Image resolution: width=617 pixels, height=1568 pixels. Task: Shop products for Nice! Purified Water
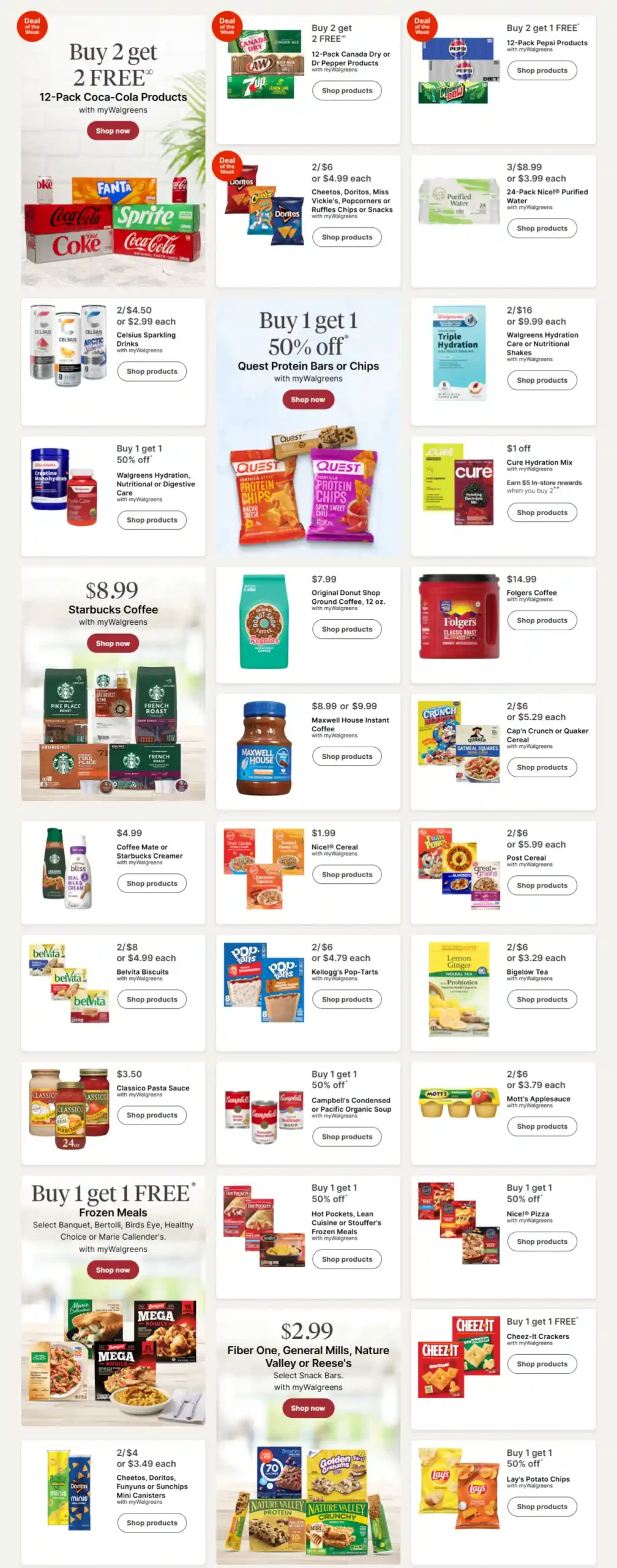pos(542,228)
